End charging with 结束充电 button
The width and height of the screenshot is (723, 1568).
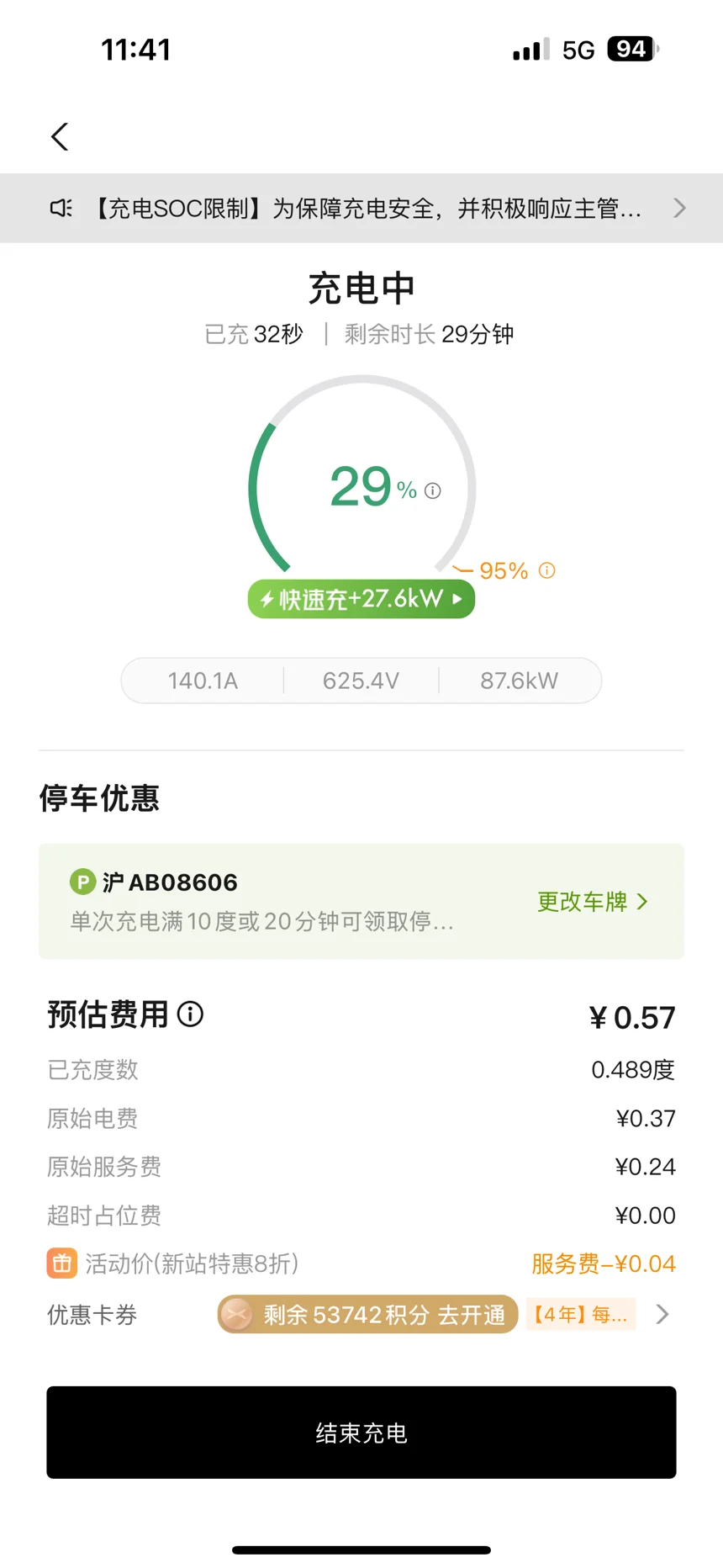(361, 1433)
